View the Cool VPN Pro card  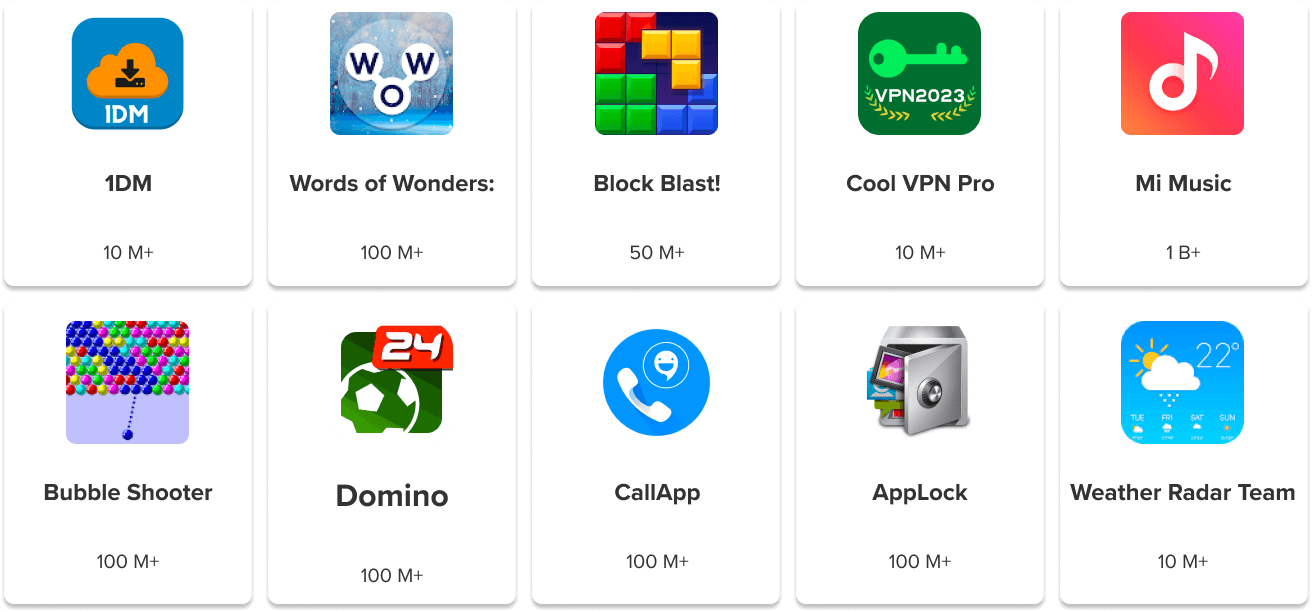click(920, 143)
